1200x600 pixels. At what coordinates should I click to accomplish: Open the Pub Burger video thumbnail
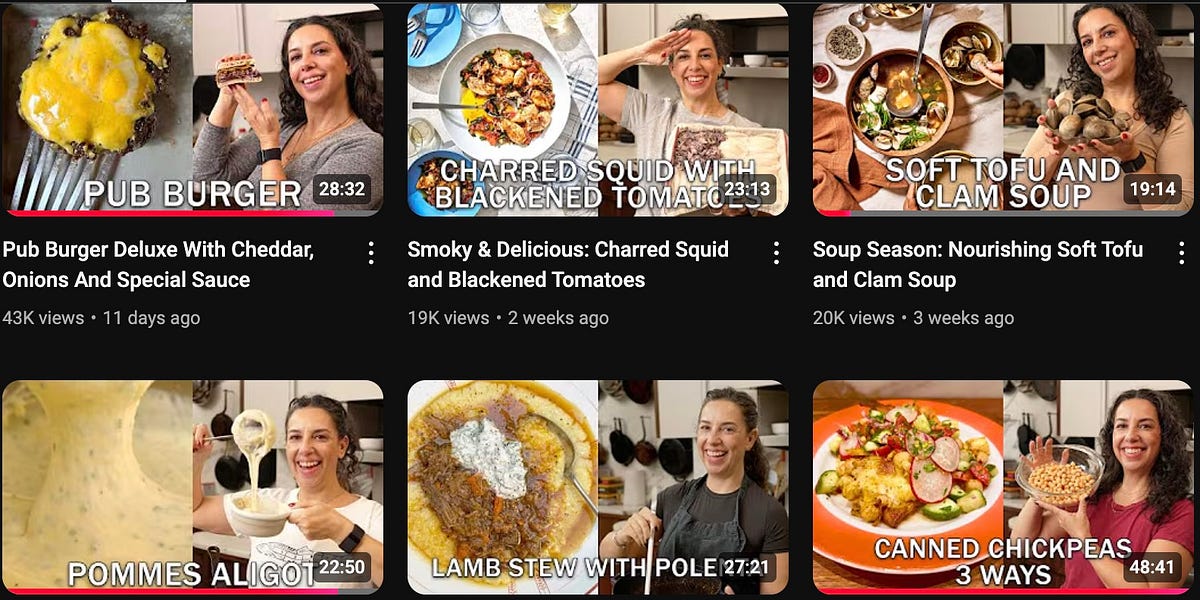point(192,108)
